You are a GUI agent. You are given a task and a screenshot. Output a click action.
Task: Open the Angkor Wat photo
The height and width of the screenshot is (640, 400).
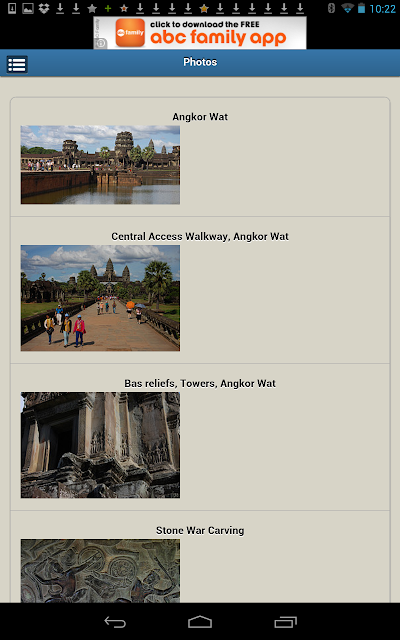100,164
